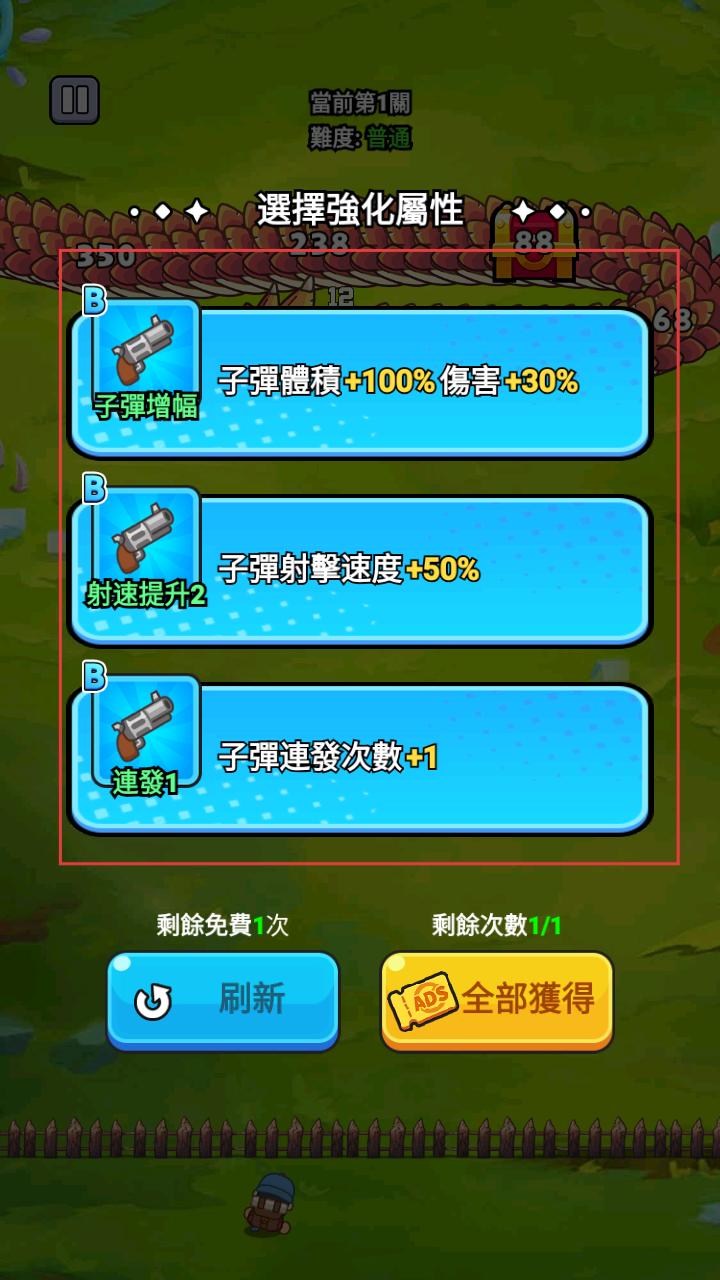This screenshot has width=720, height=1280.
Task: Pause the game
Action: click(x=74, y=100)
